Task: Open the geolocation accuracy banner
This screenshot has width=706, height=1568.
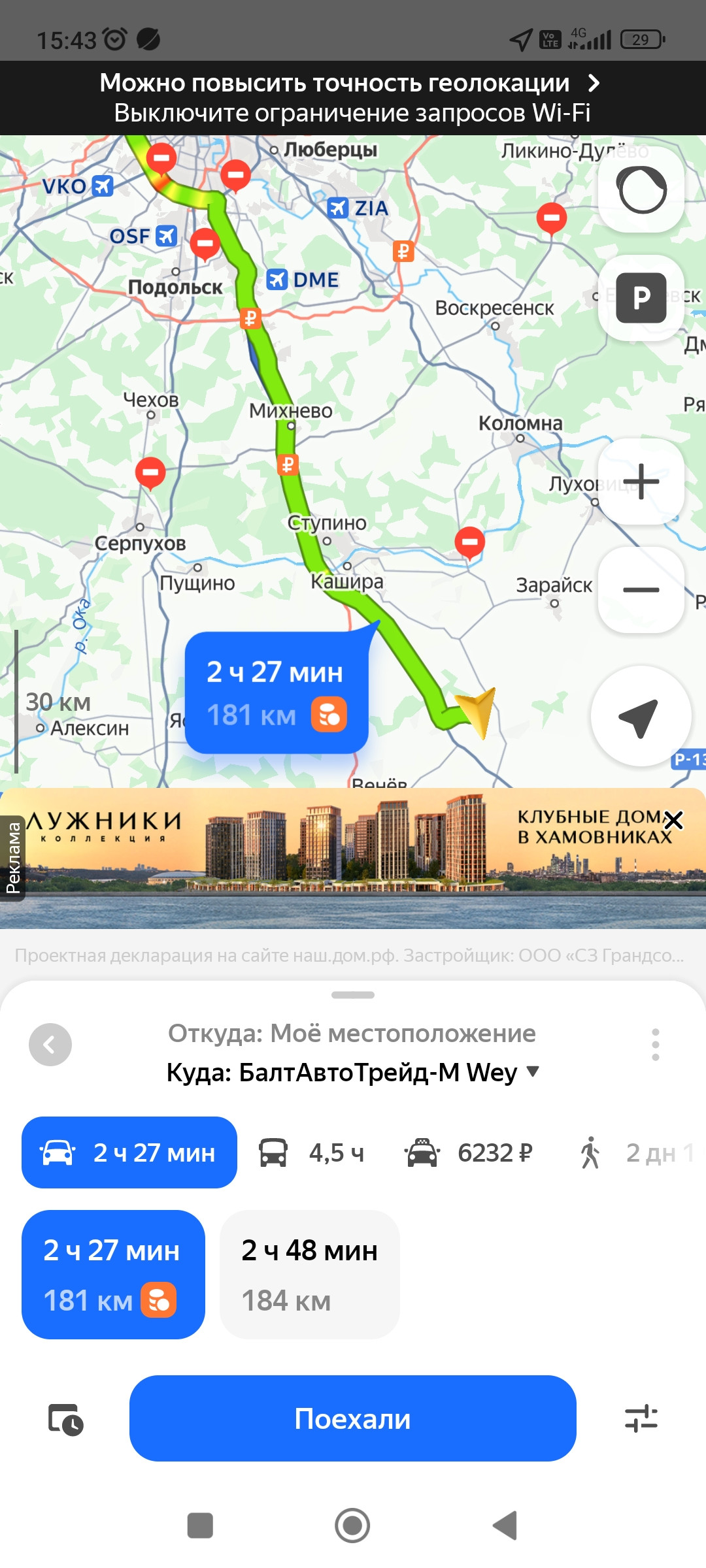Action: 353,98
